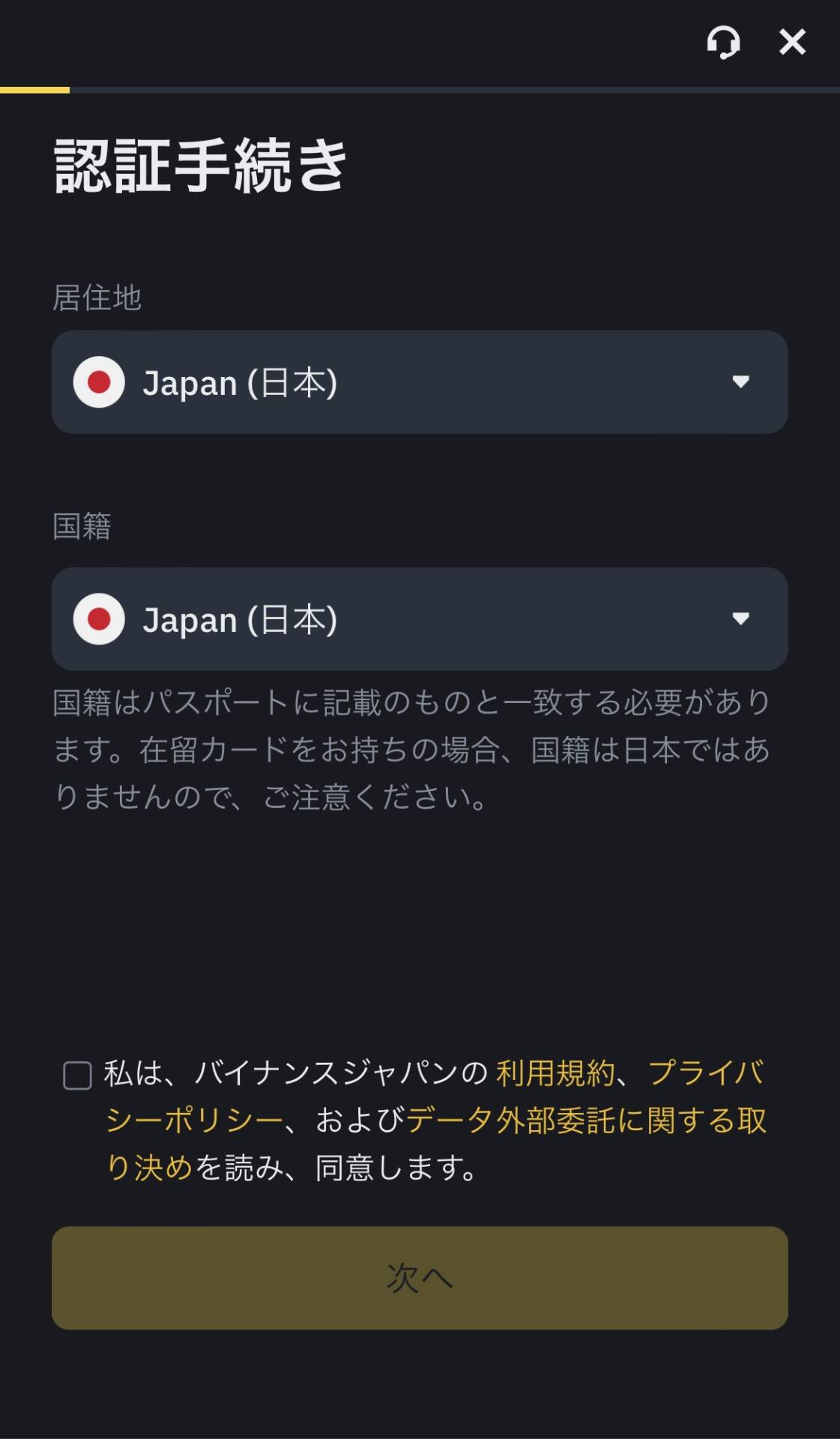840x1439 pixels.
Task: Open the 居住地 country dropdown
Action: (420, 382)
